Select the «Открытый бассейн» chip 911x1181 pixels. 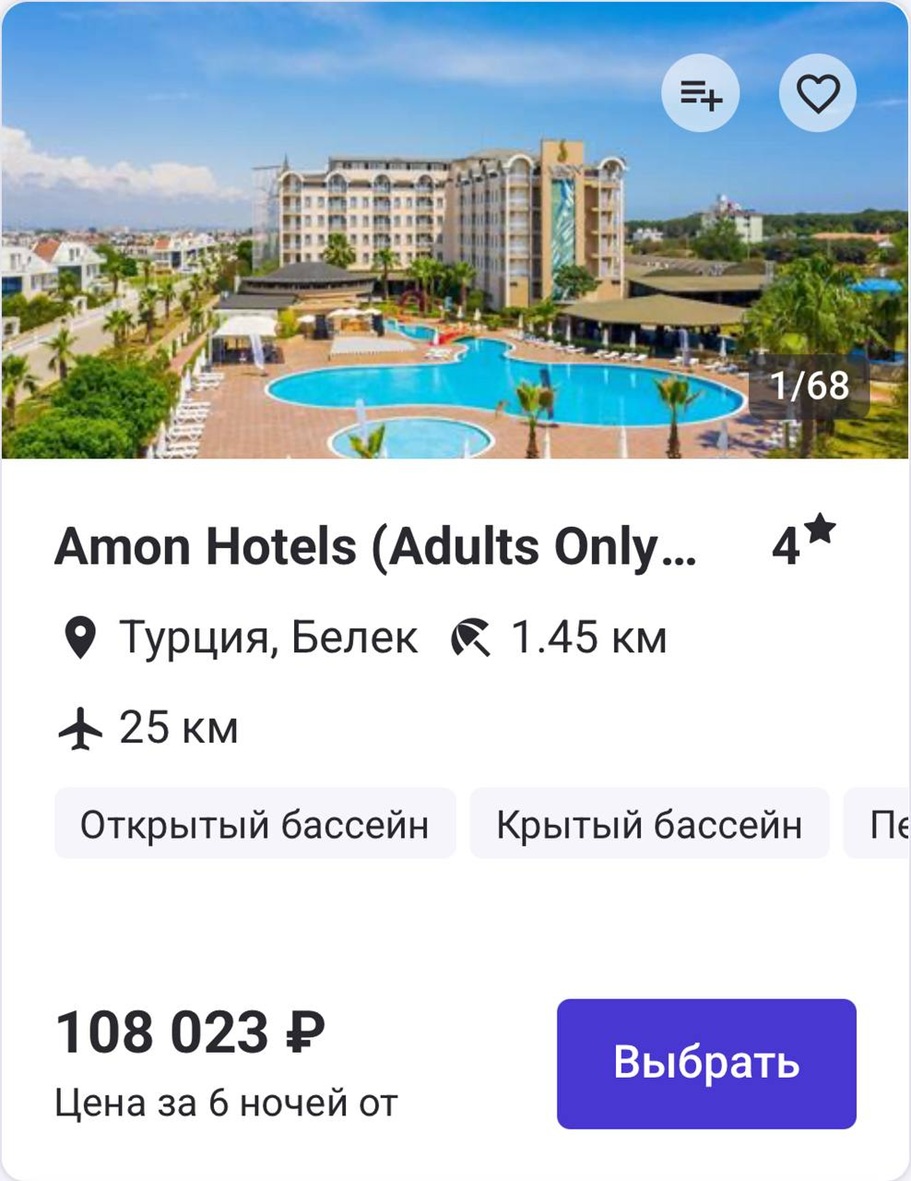tap(255, 824)
